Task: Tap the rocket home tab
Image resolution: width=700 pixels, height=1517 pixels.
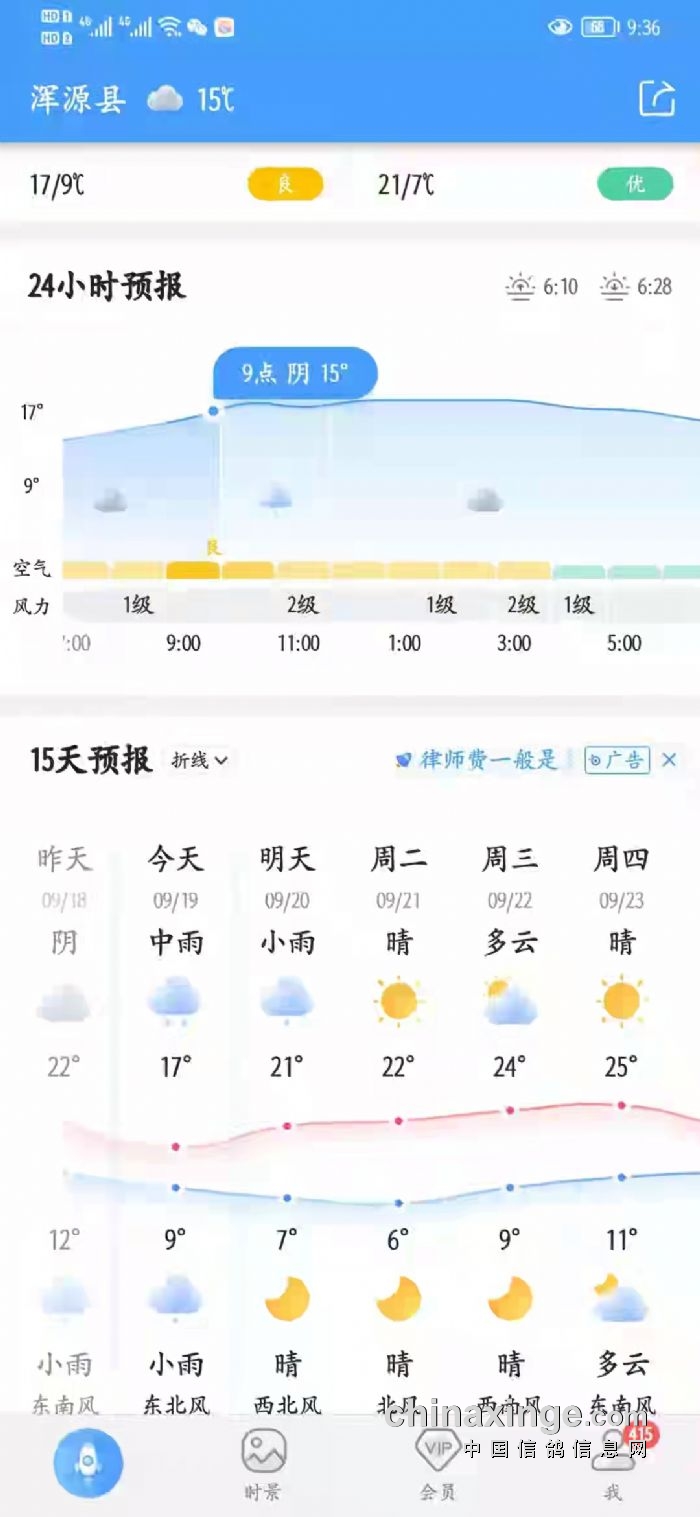Action: pos(88,1463)
